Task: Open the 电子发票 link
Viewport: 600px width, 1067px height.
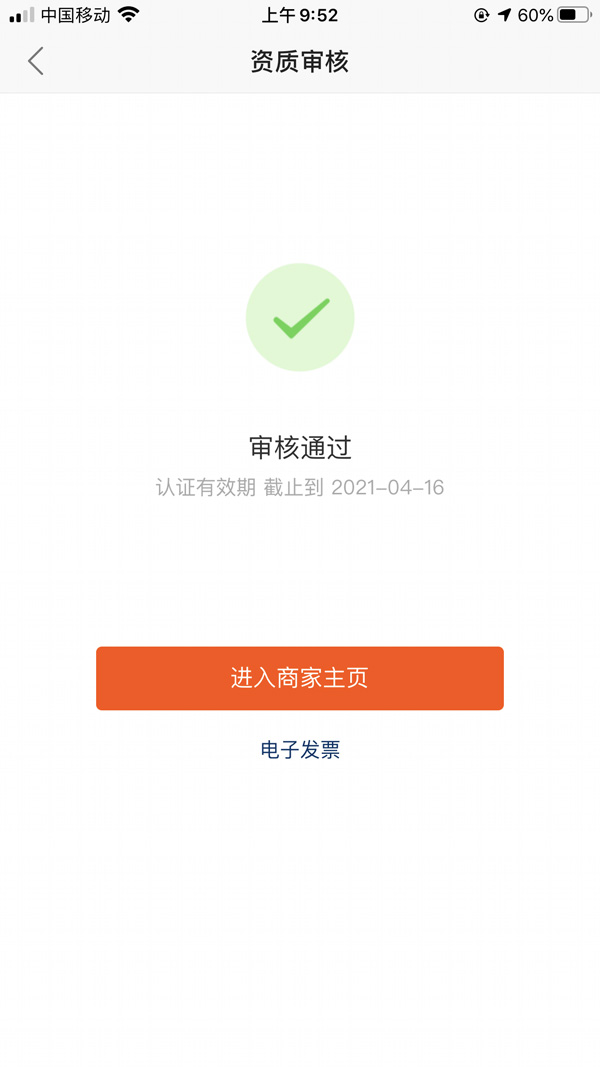Action: coord(300,750)
